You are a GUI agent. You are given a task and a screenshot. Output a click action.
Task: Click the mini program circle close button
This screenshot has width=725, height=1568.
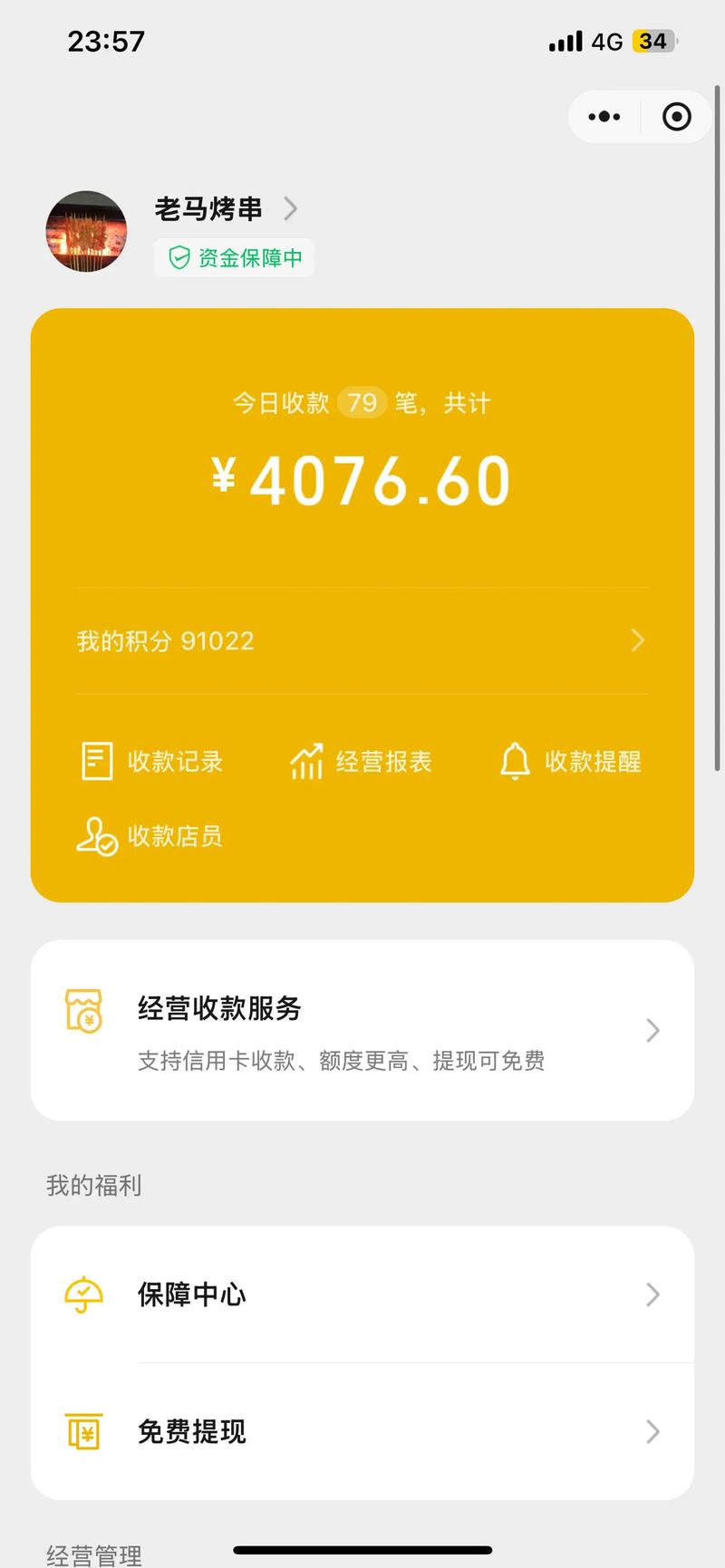click(x=674, y=117)
